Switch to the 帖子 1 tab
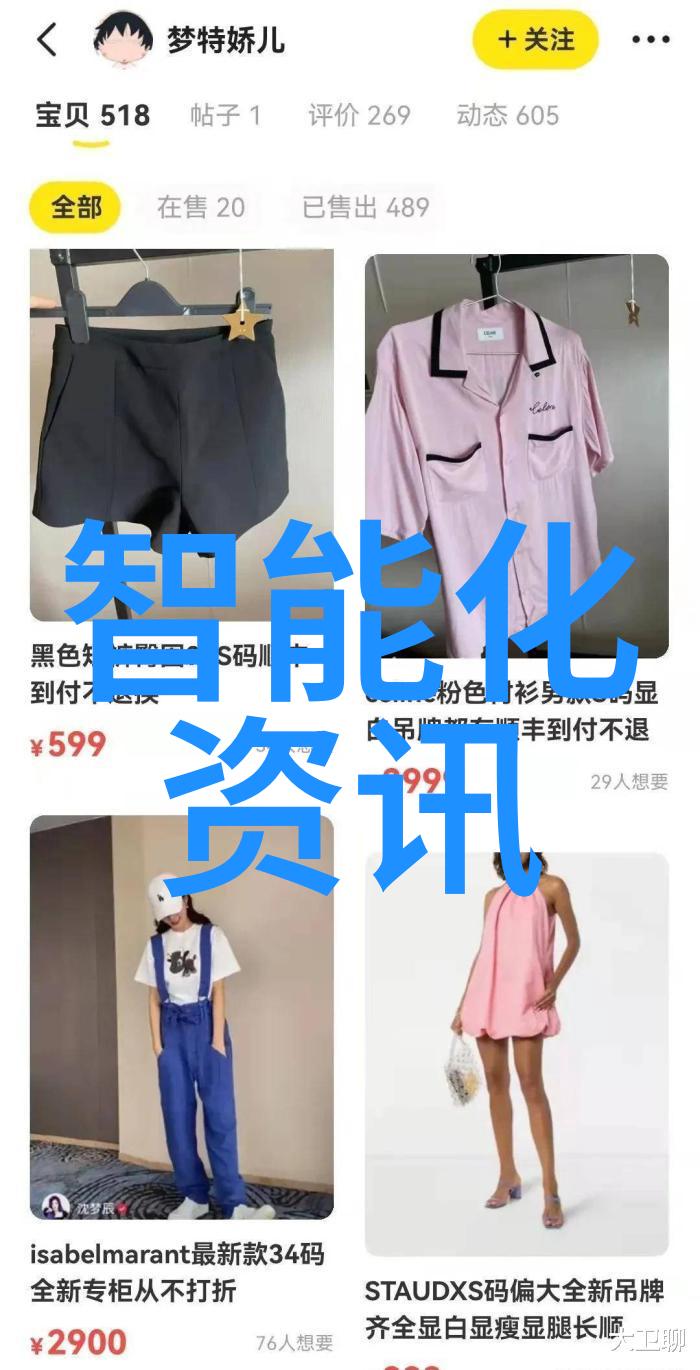This screenshot has height=1370, width=700. [x=225, y=116]
